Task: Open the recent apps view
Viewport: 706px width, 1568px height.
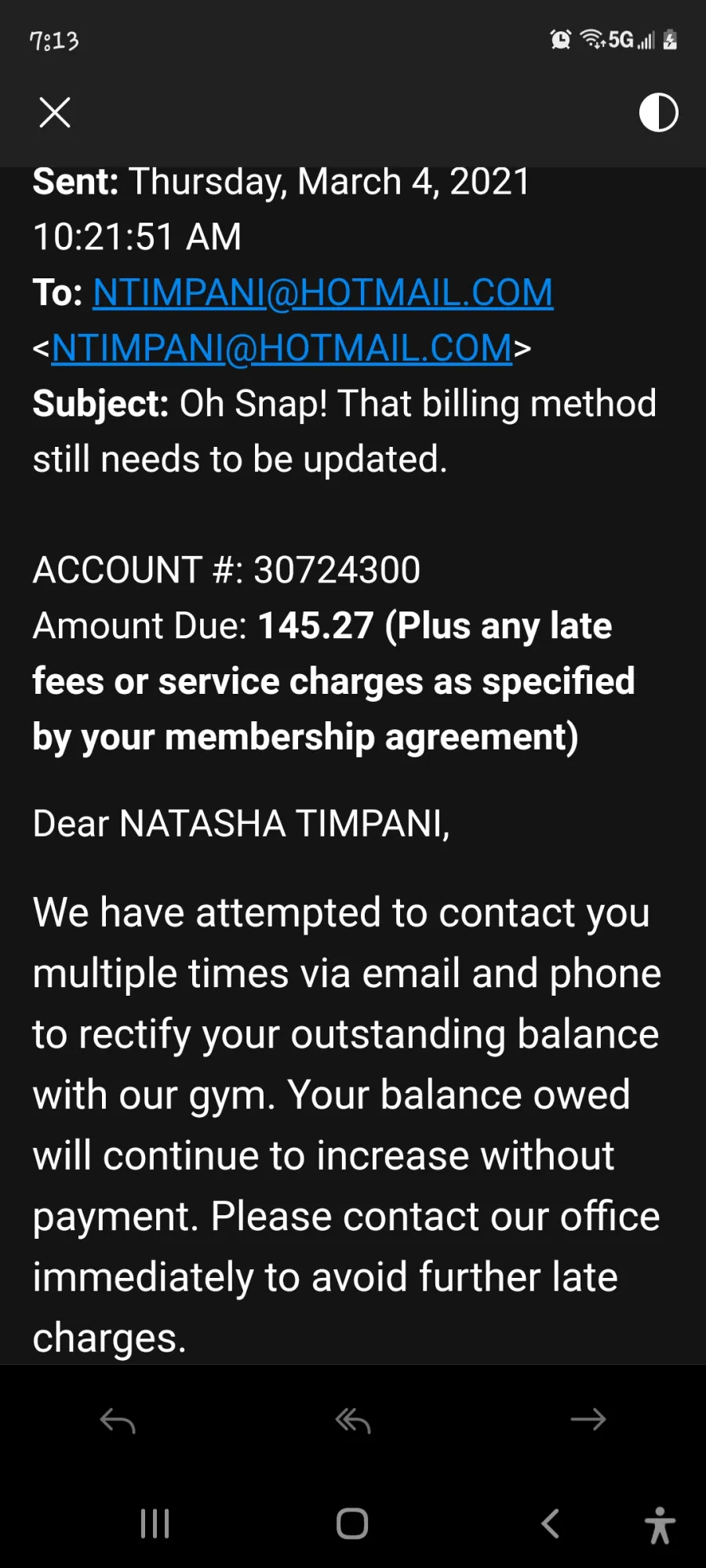Action: (x=155, y=1524)
